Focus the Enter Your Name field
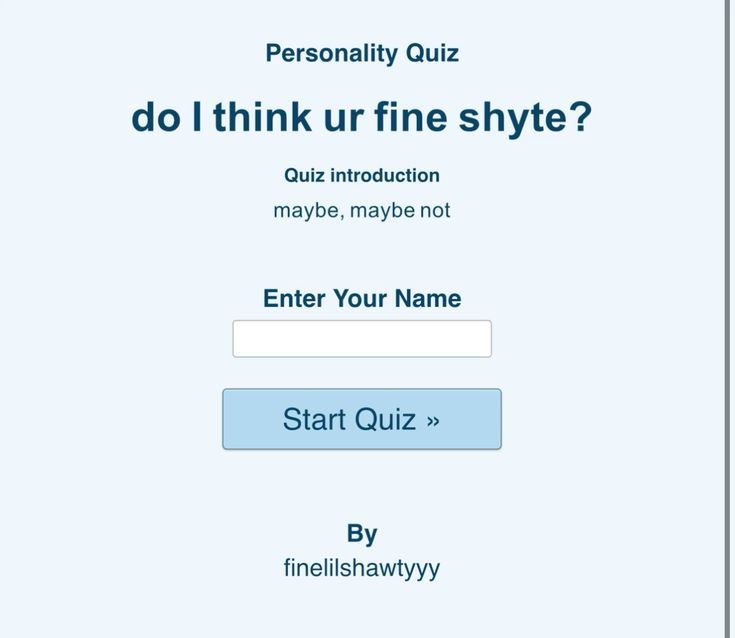This screenshot has width=735, height=638. (x=361, y=339)
